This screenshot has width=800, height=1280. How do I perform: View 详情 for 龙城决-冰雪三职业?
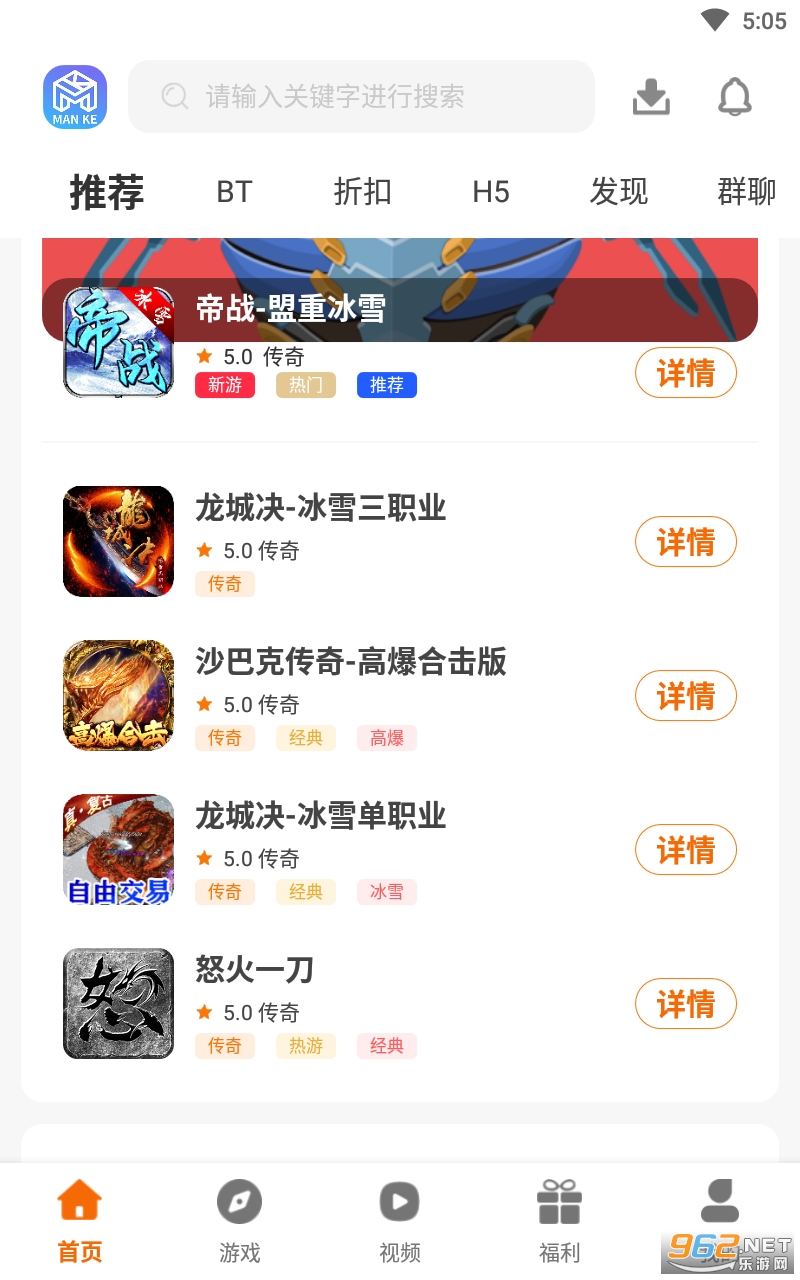[686, 542]
